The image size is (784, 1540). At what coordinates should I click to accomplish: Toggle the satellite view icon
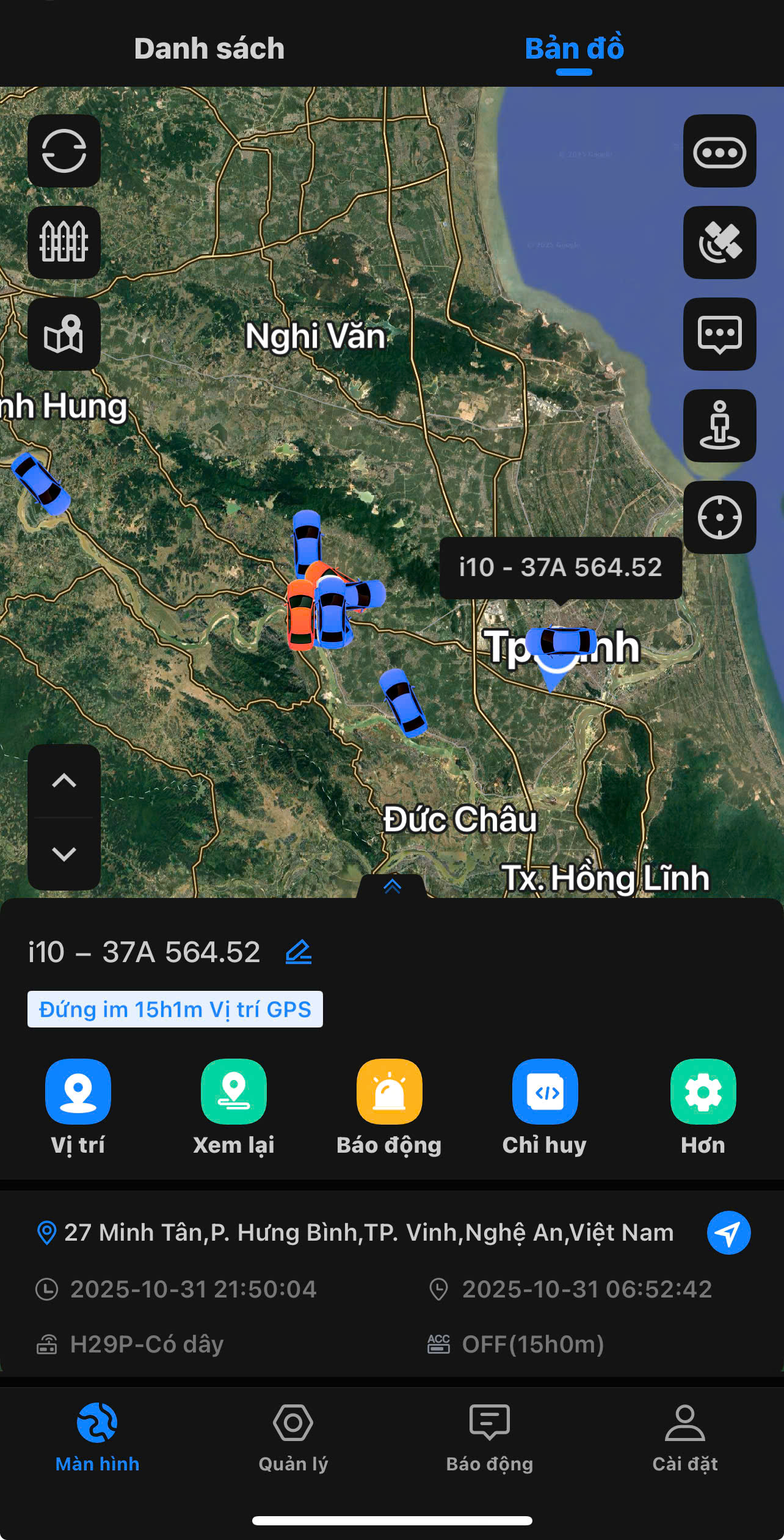click(x=719, y=243)
